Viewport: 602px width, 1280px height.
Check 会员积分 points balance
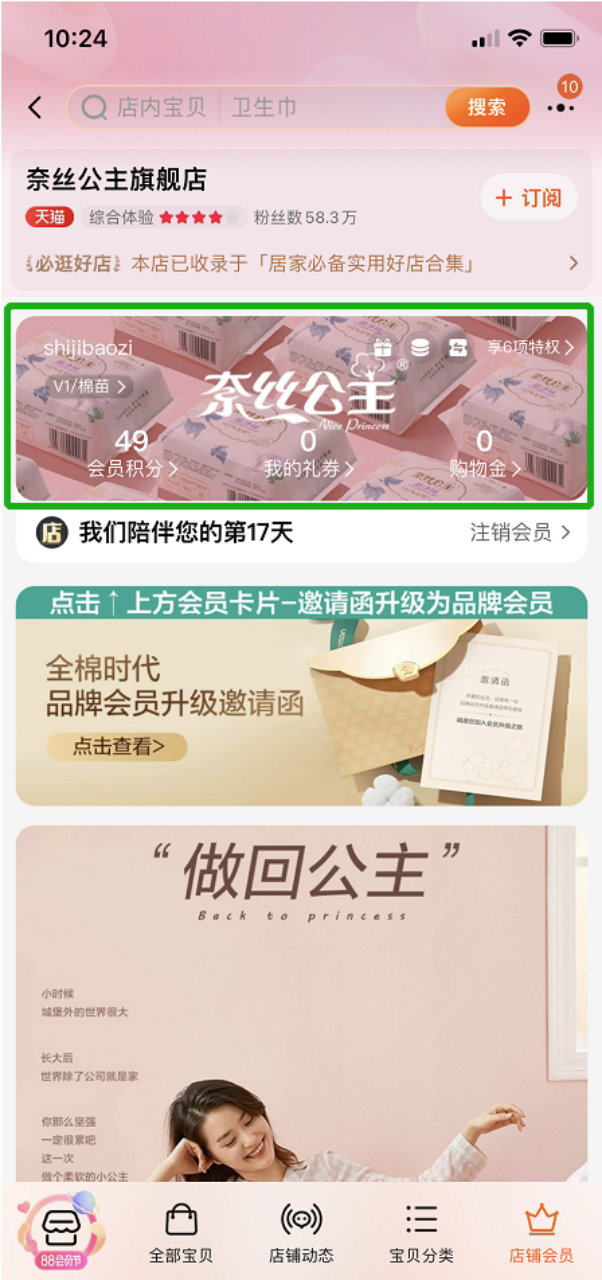[131, 453]
